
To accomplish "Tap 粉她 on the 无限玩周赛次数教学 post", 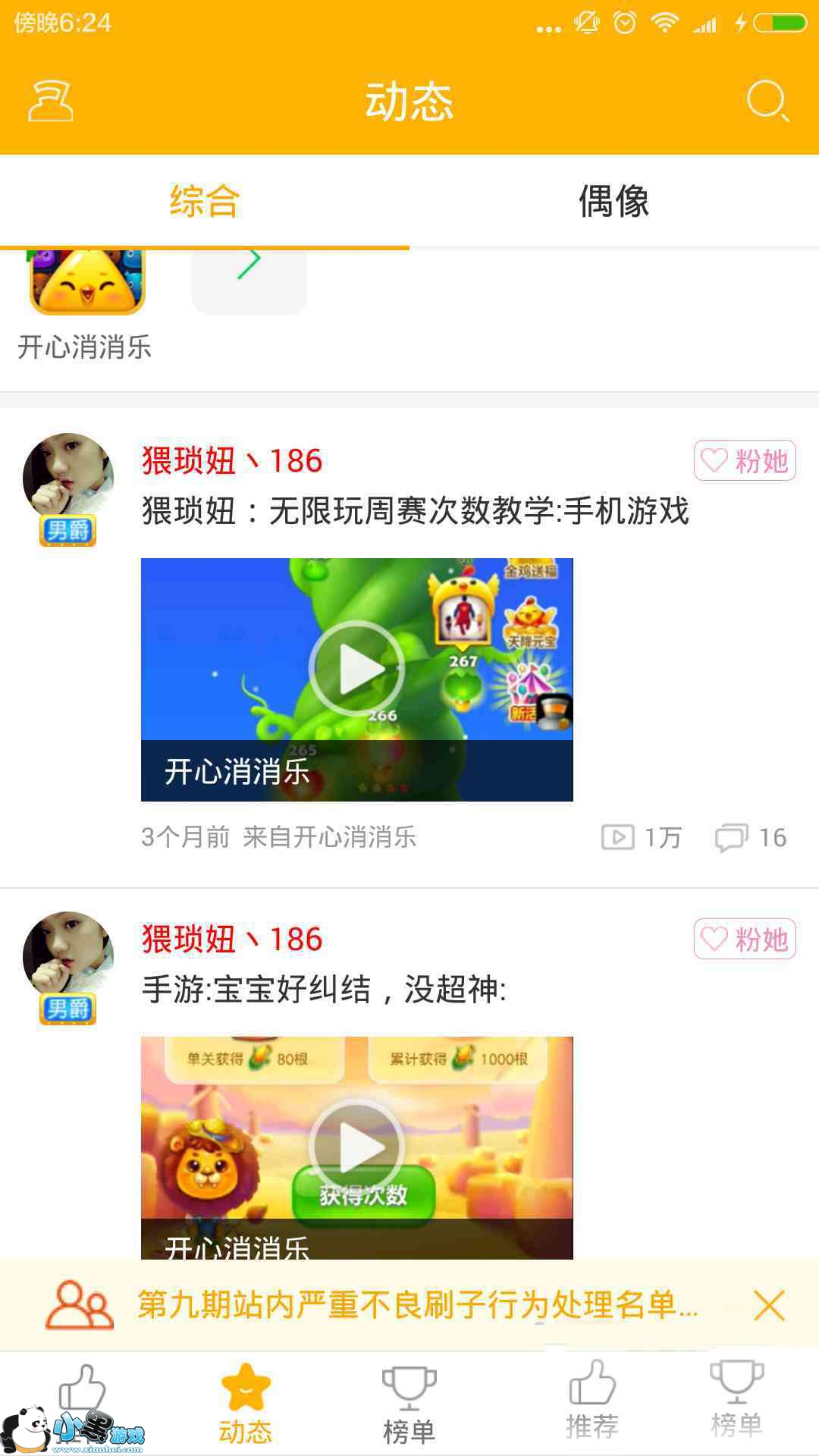I will click(744, 460).
